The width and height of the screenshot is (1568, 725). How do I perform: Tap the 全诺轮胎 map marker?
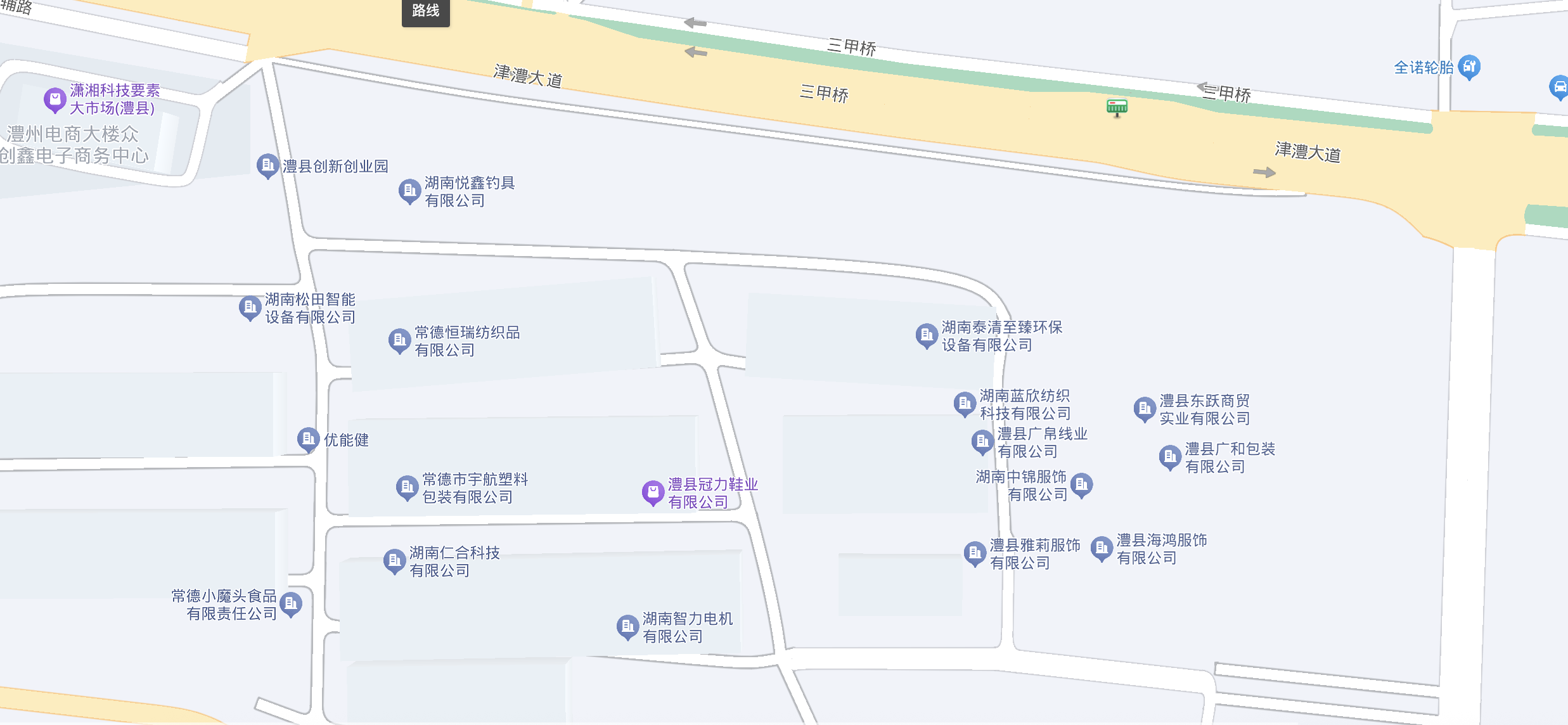tap(1469, 67)
